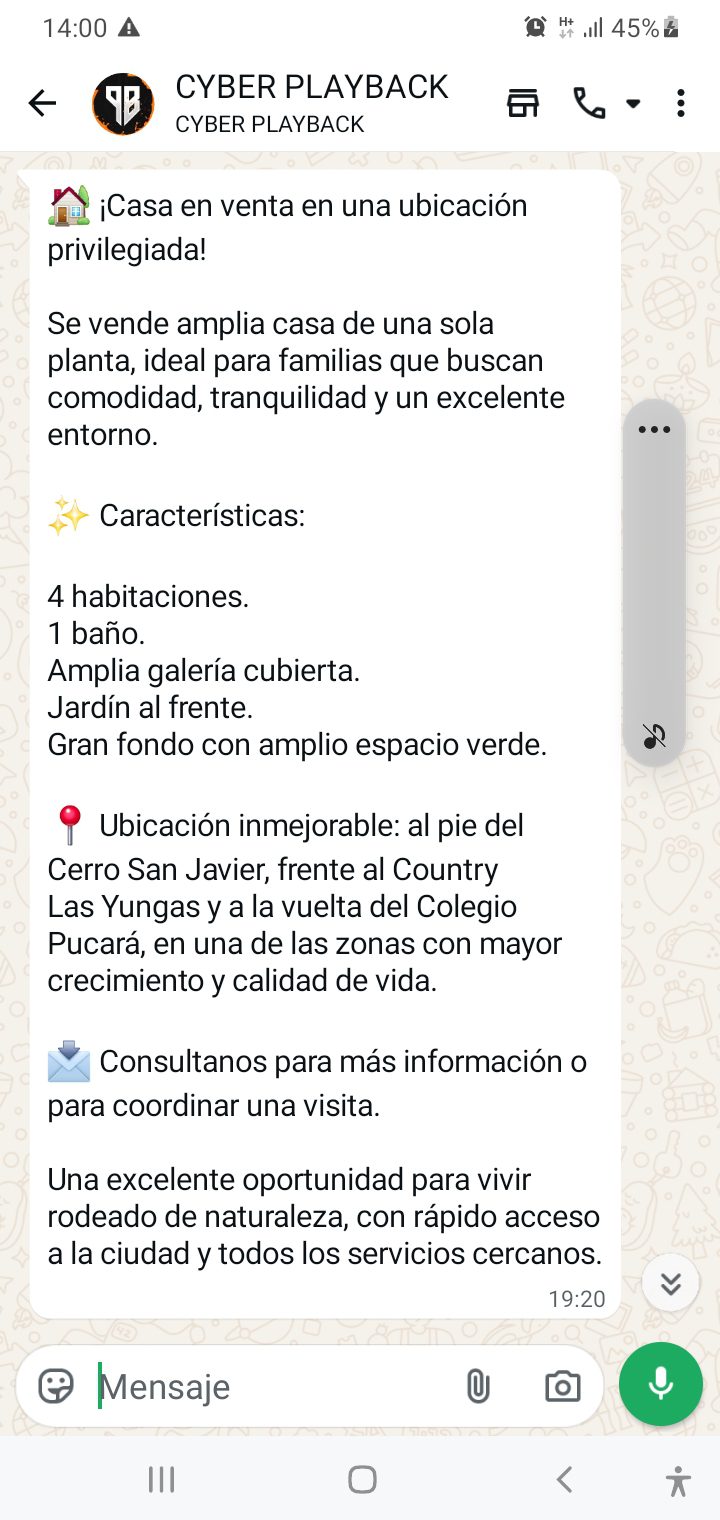Record a voice message with the microphone

pos(660,1384)
